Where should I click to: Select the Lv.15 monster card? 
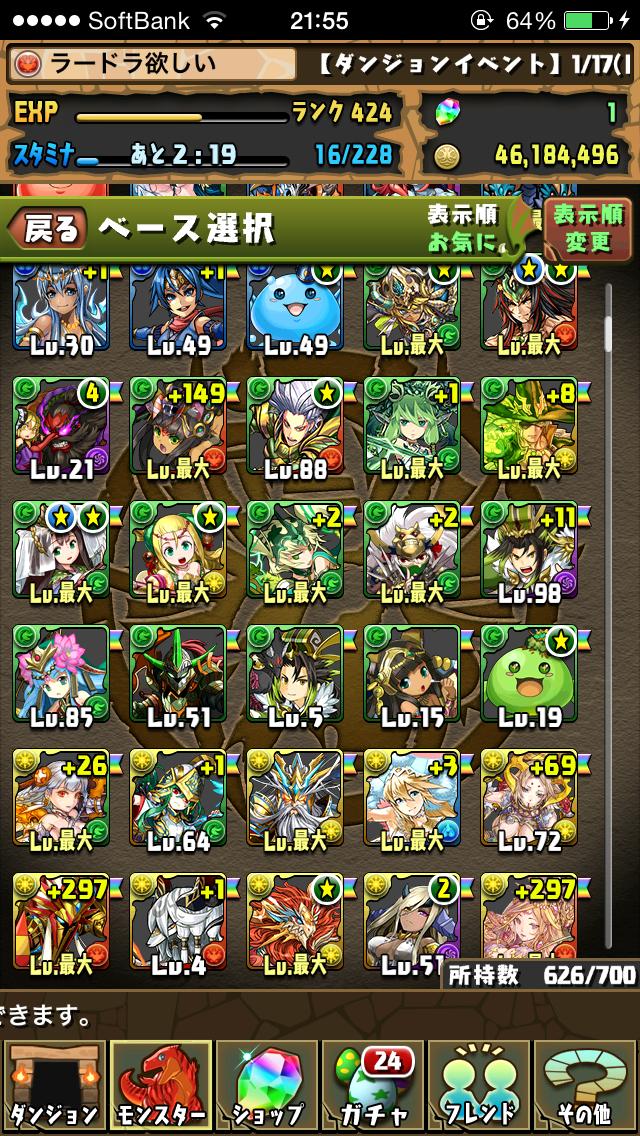point(412,675)
